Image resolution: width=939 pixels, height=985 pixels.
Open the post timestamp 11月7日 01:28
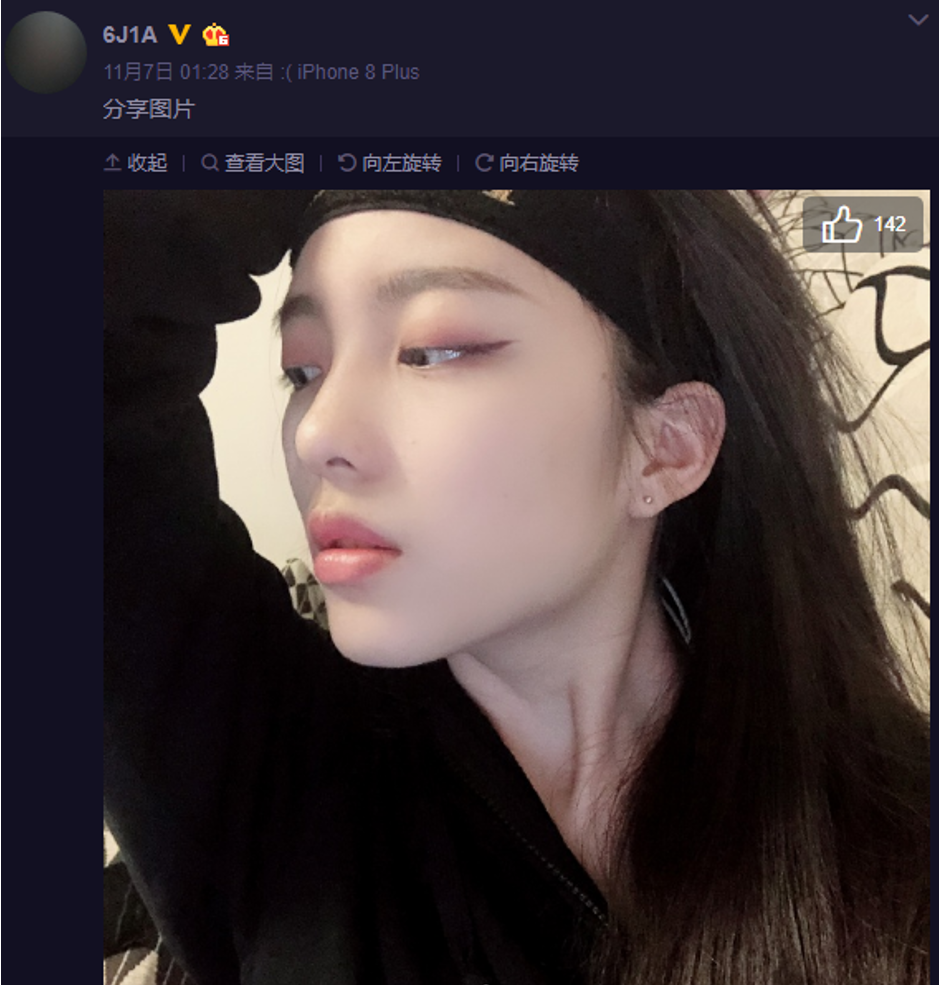point(166,72)
